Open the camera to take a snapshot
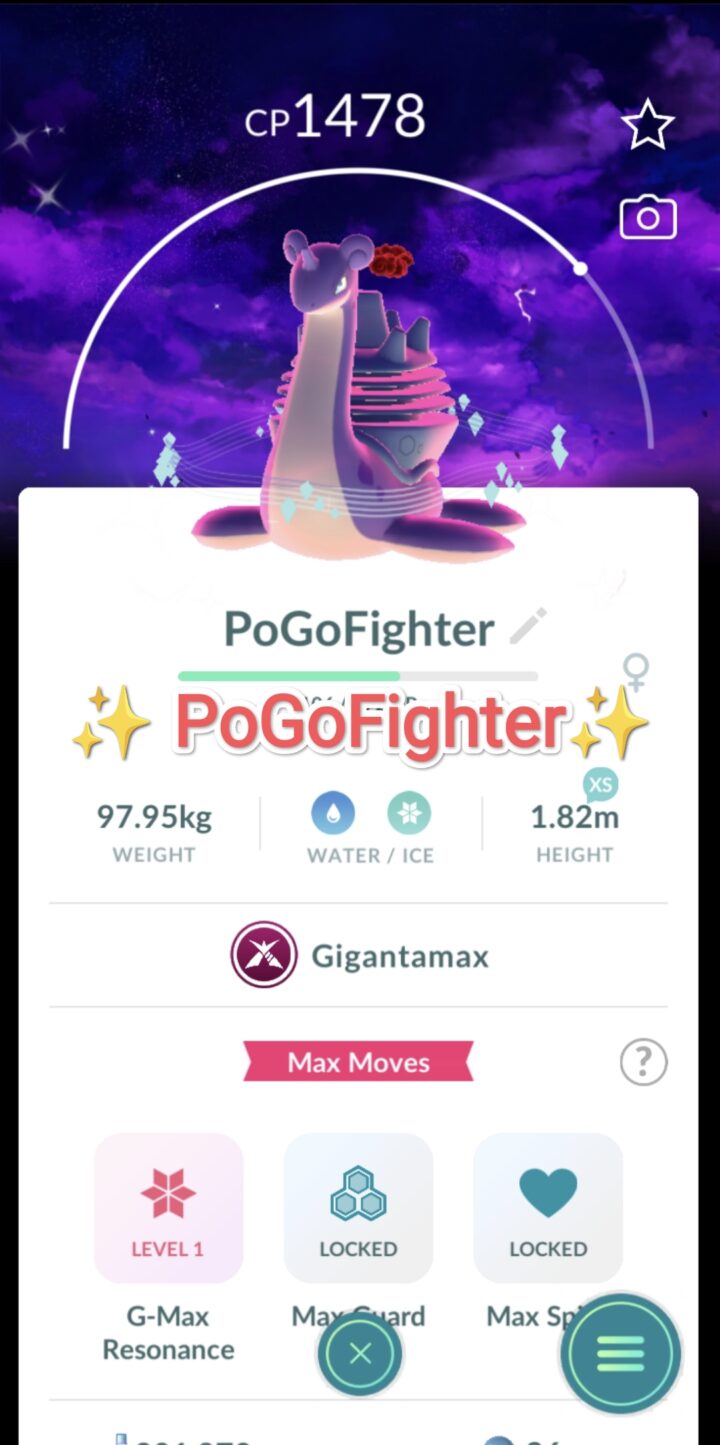The image size is (720, 1445). coord(647,218)
